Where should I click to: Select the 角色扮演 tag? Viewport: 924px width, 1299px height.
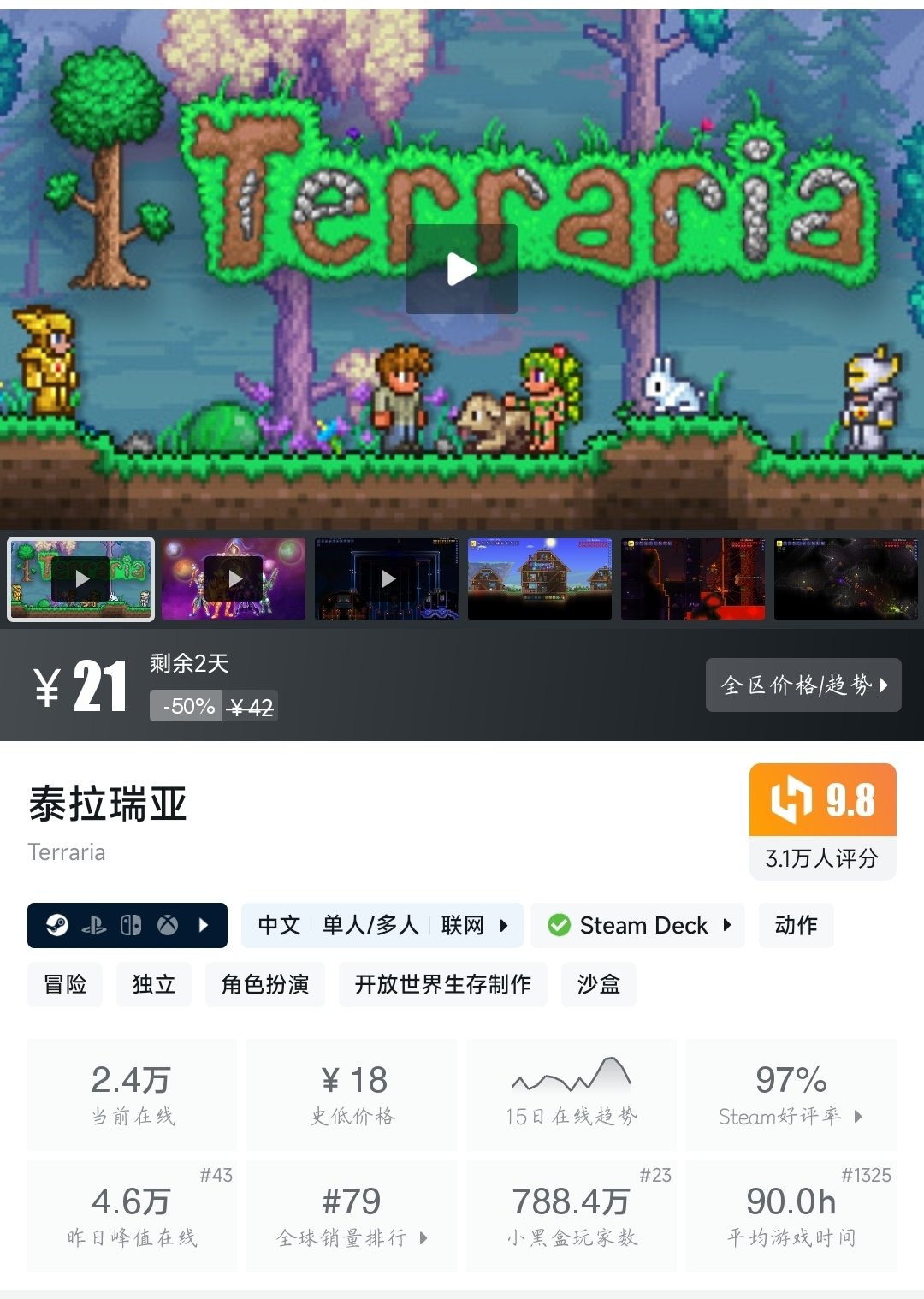pyautogui.click(x=265, y=984)
